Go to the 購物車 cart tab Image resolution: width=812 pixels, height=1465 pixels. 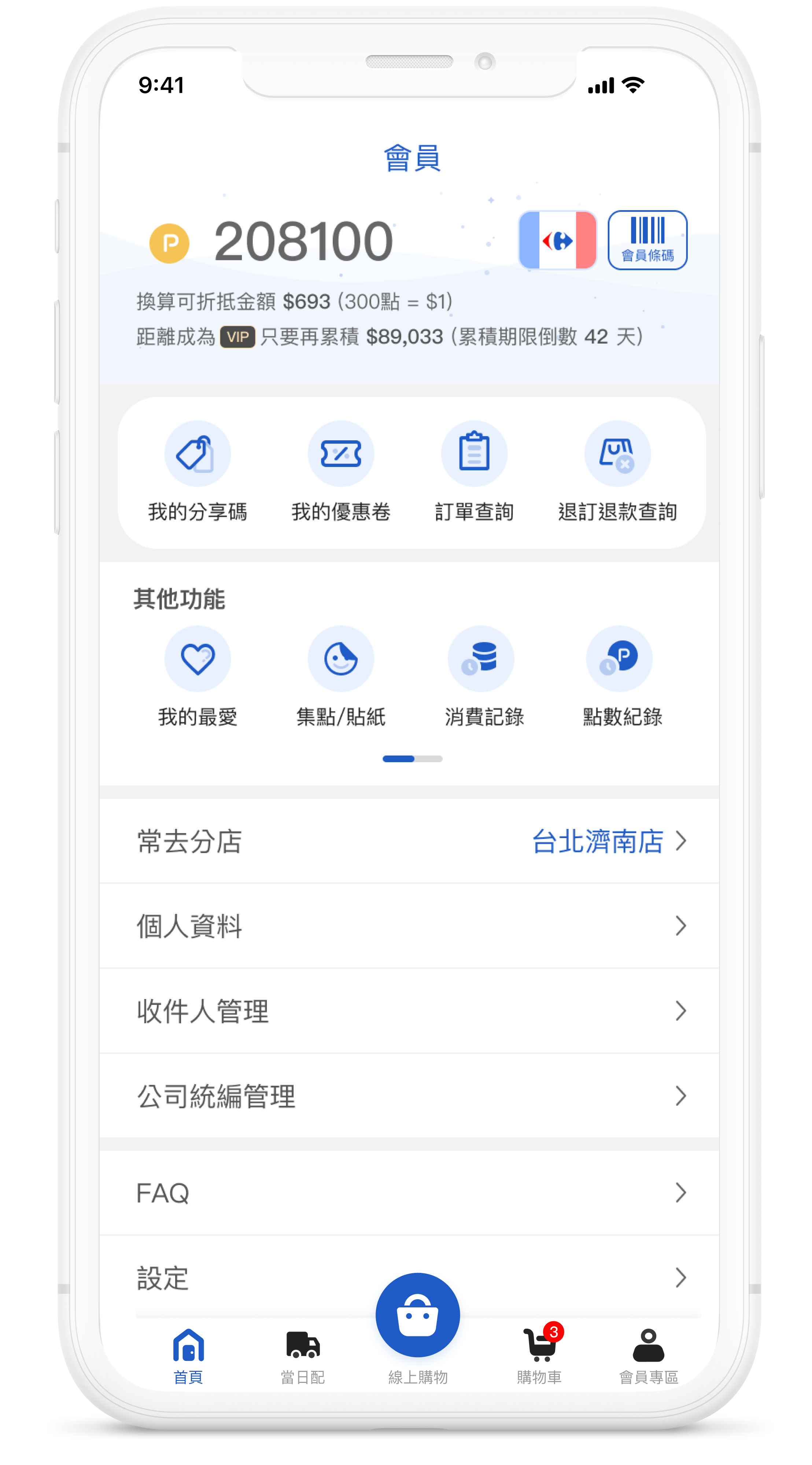click(x=539, y=1356)
